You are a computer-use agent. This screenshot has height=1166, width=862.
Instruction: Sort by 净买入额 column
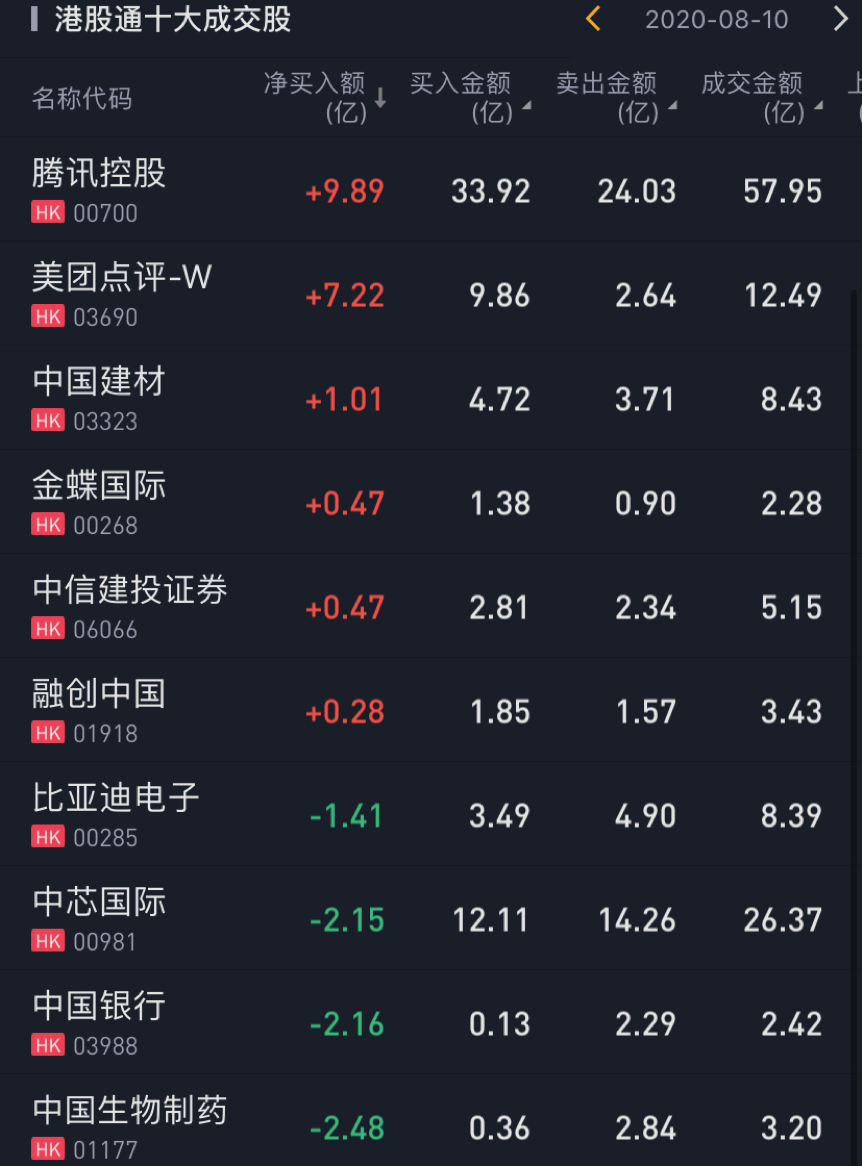coord(324,97)
